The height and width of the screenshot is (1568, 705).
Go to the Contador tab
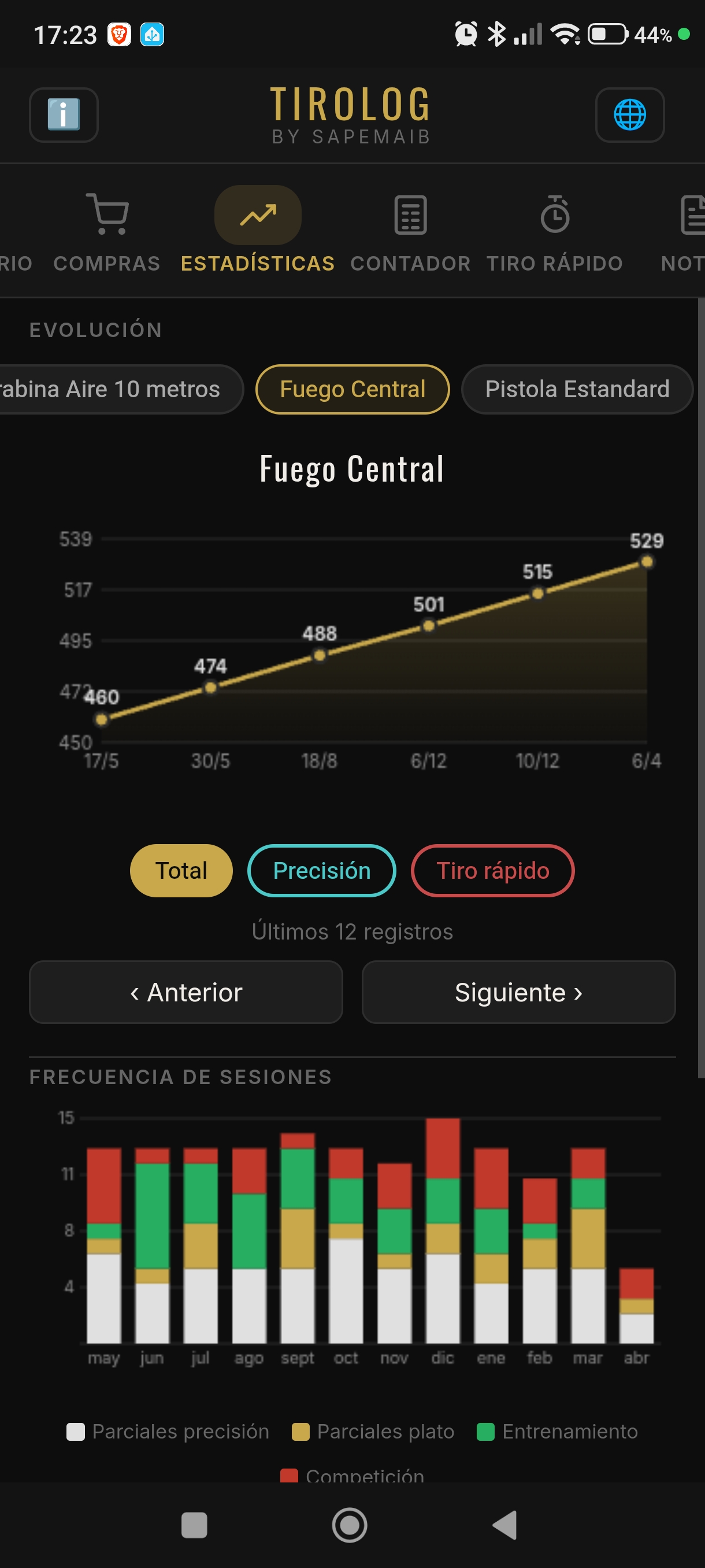pos(410,231)
